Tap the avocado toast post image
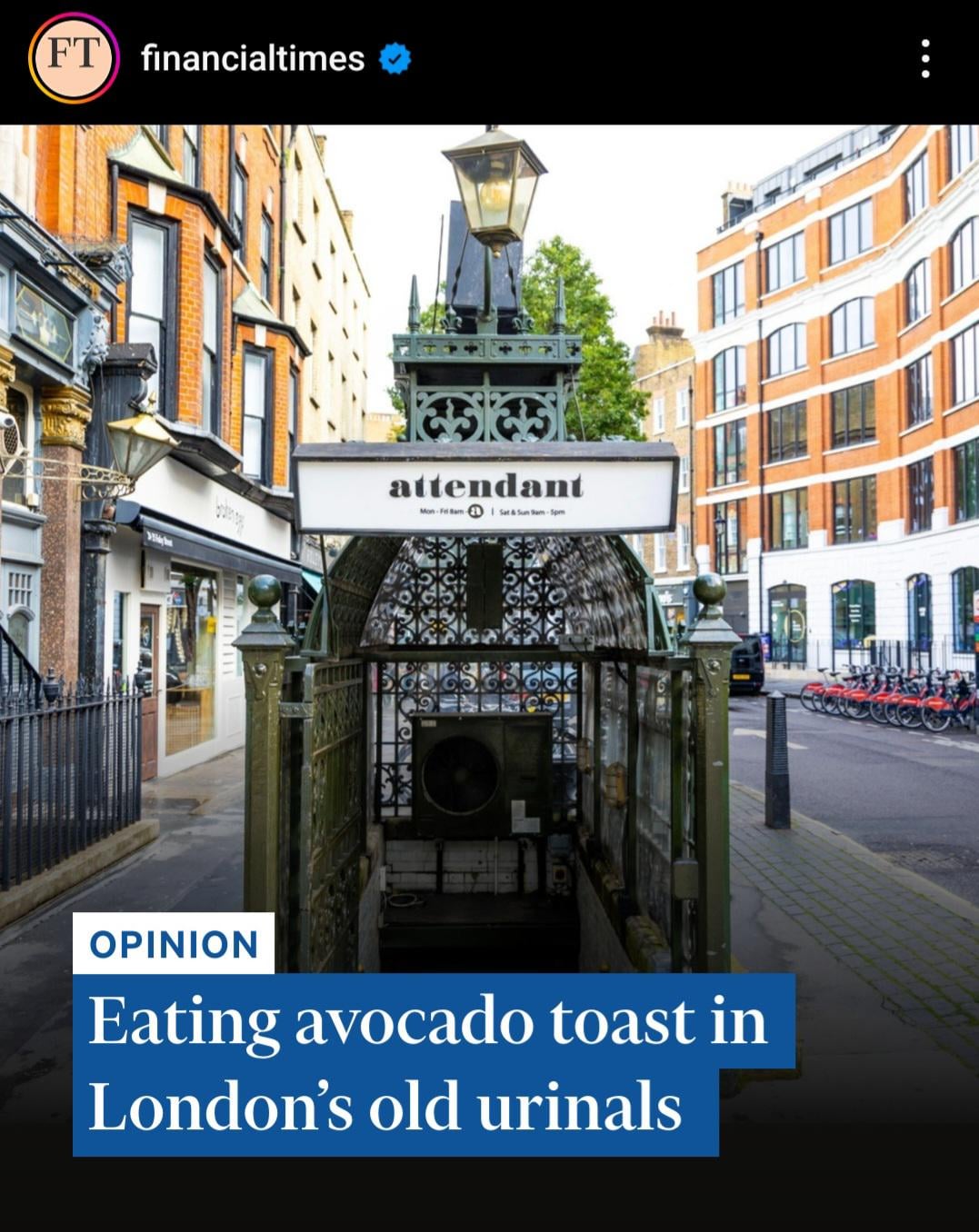Screen dimensions: 979x1232 [x=489, y=636]
